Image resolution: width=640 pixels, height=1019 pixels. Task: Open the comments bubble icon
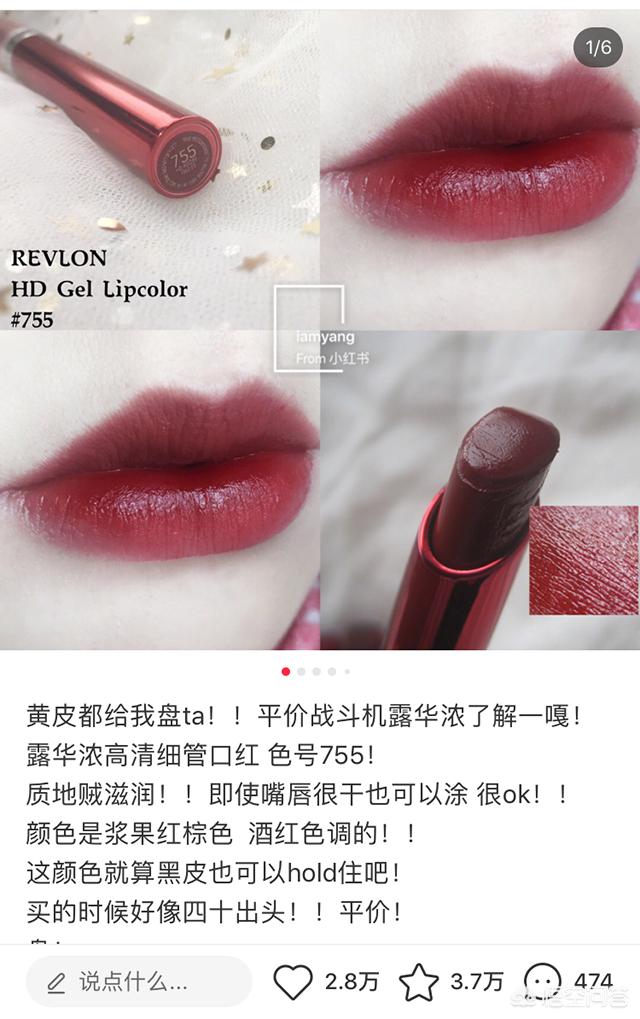point(543,981)
